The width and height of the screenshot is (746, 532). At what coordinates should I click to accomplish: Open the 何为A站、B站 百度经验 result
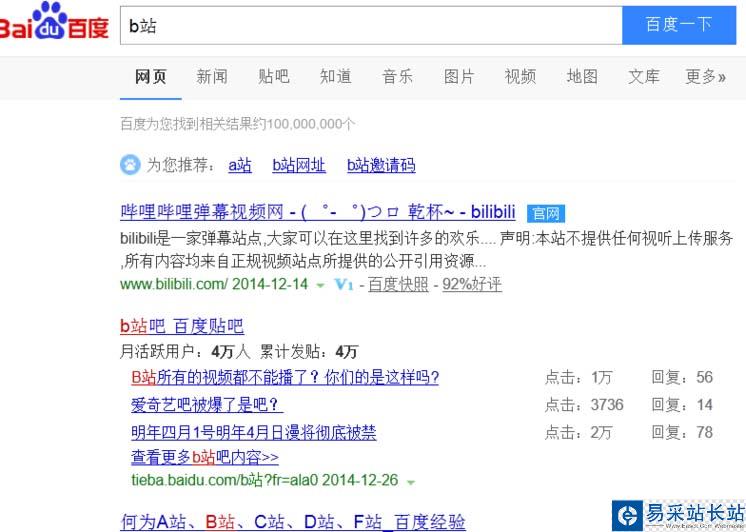(293, 522)
